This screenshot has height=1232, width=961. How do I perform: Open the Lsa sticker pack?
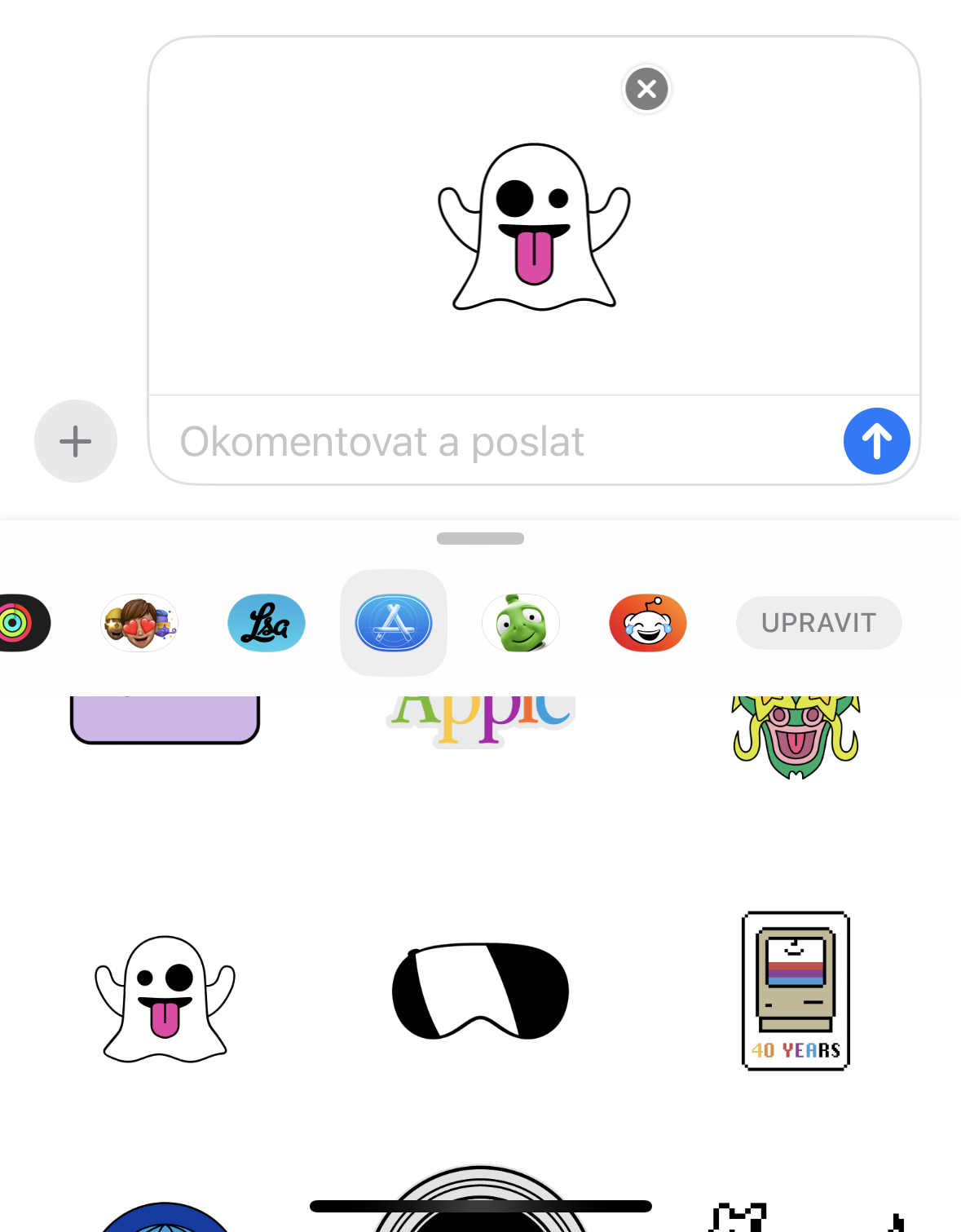click(x=267, y=622)
